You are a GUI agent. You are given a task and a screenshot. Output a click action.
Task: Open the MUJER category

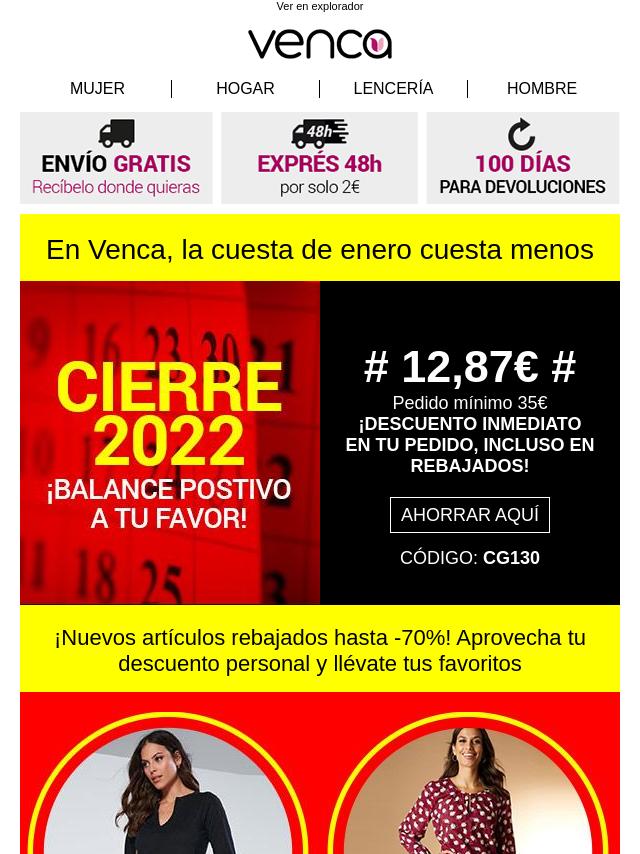click(97, 89)
